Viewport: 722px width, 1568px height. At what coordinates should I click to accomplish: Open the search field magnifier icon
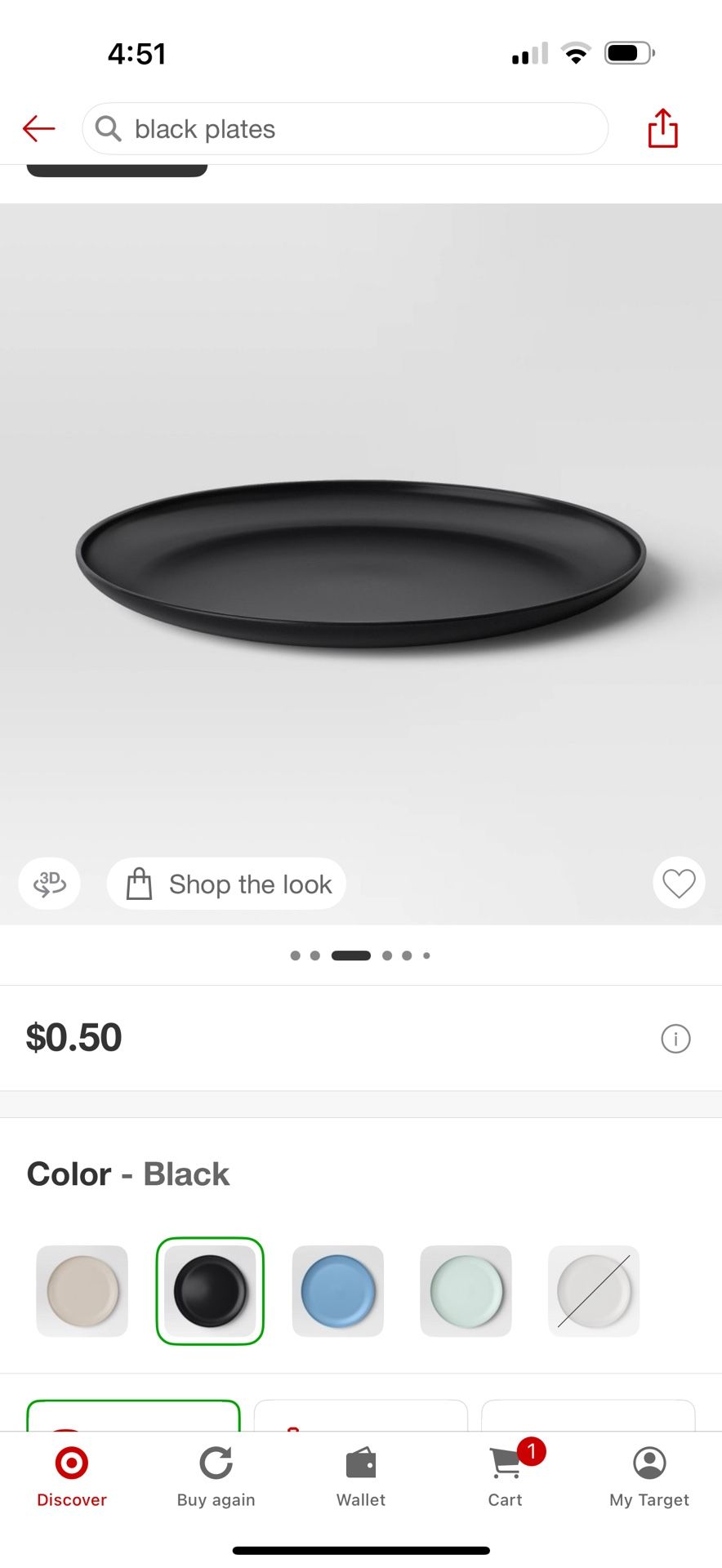coord(109,128)
